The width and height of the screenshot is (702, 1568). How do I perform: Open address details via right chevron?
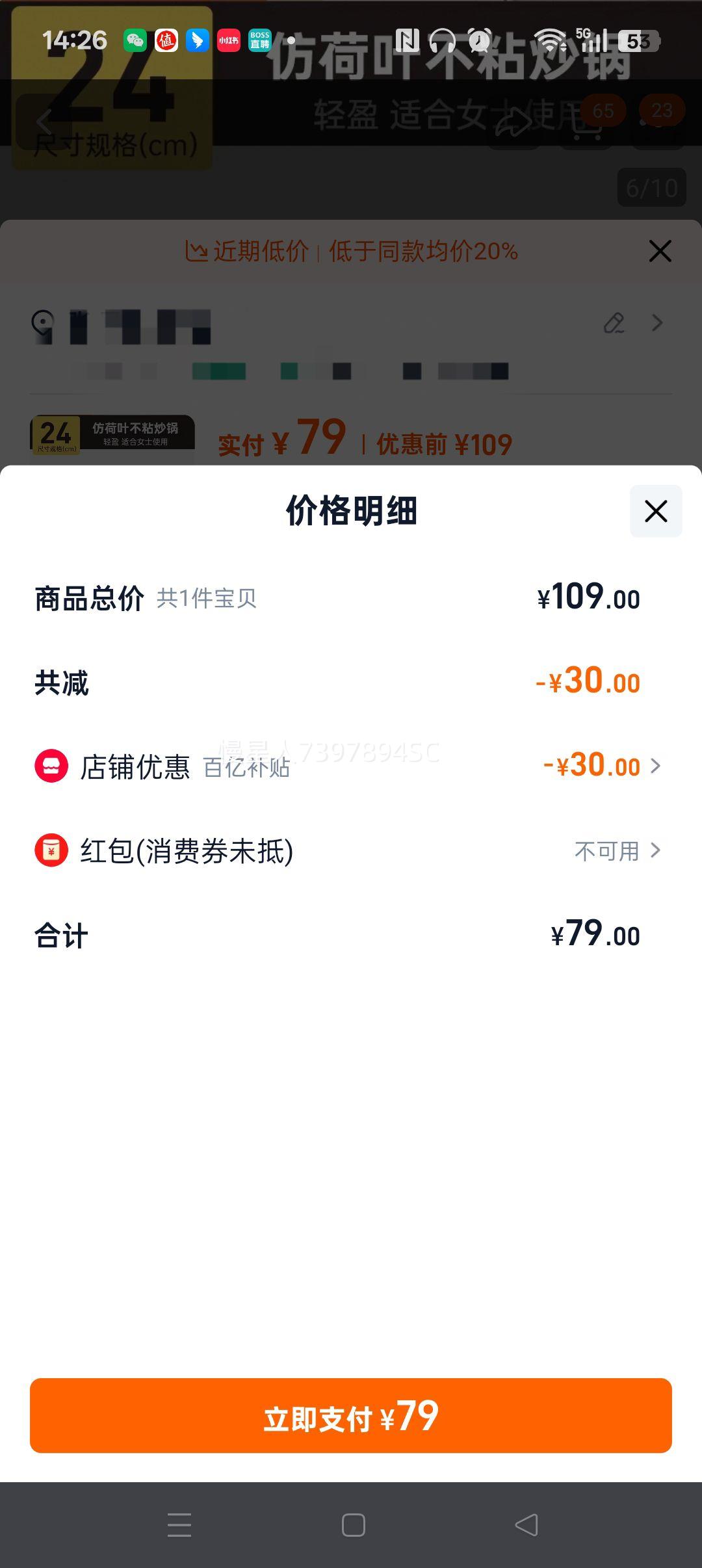(x=656, y=323)
